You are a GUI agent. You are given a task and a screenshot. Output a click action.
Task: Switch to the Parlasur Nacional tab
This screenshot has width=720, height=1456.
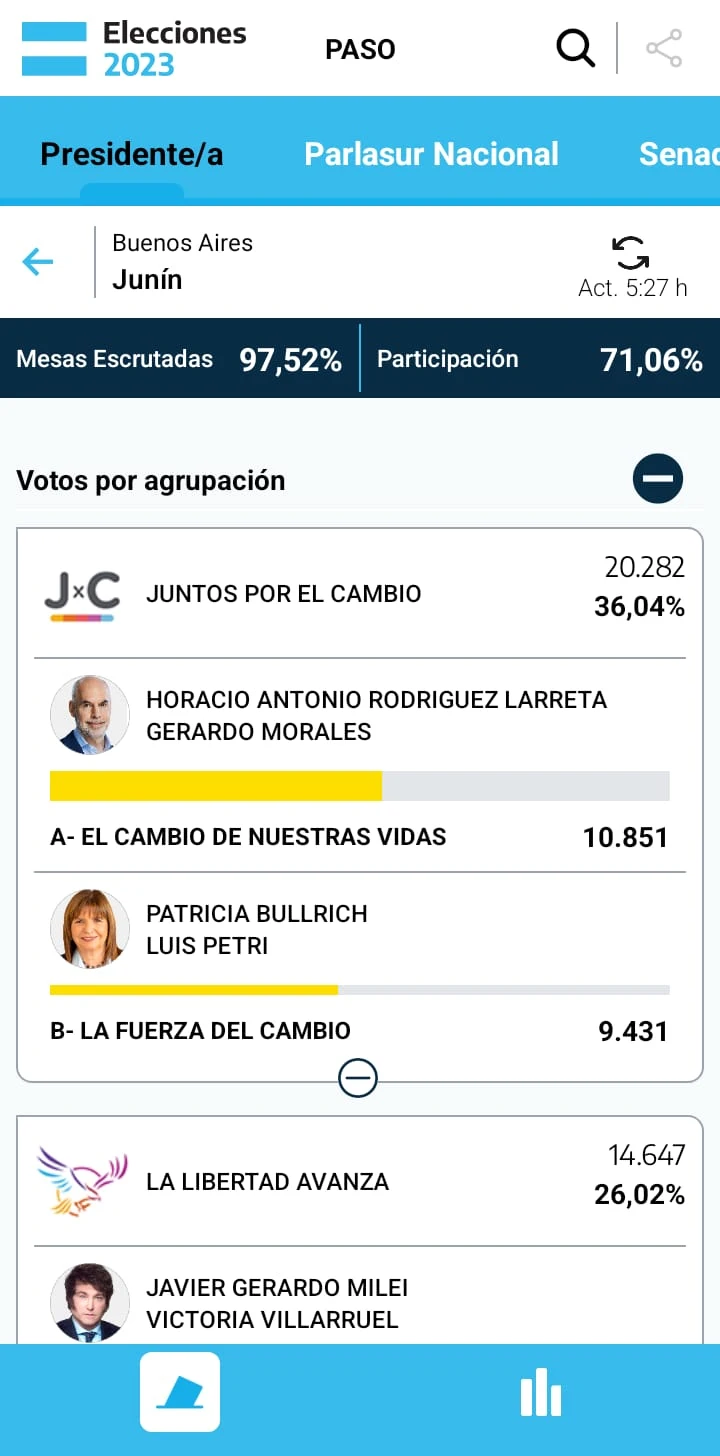point(431,154)
